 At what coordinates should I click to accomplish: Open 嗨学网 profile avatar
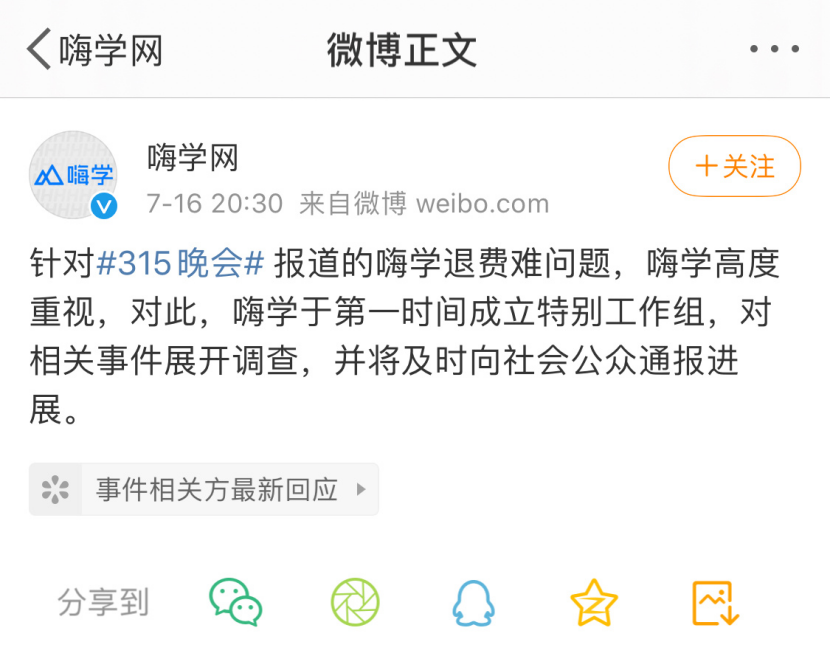tap(74, 175)
